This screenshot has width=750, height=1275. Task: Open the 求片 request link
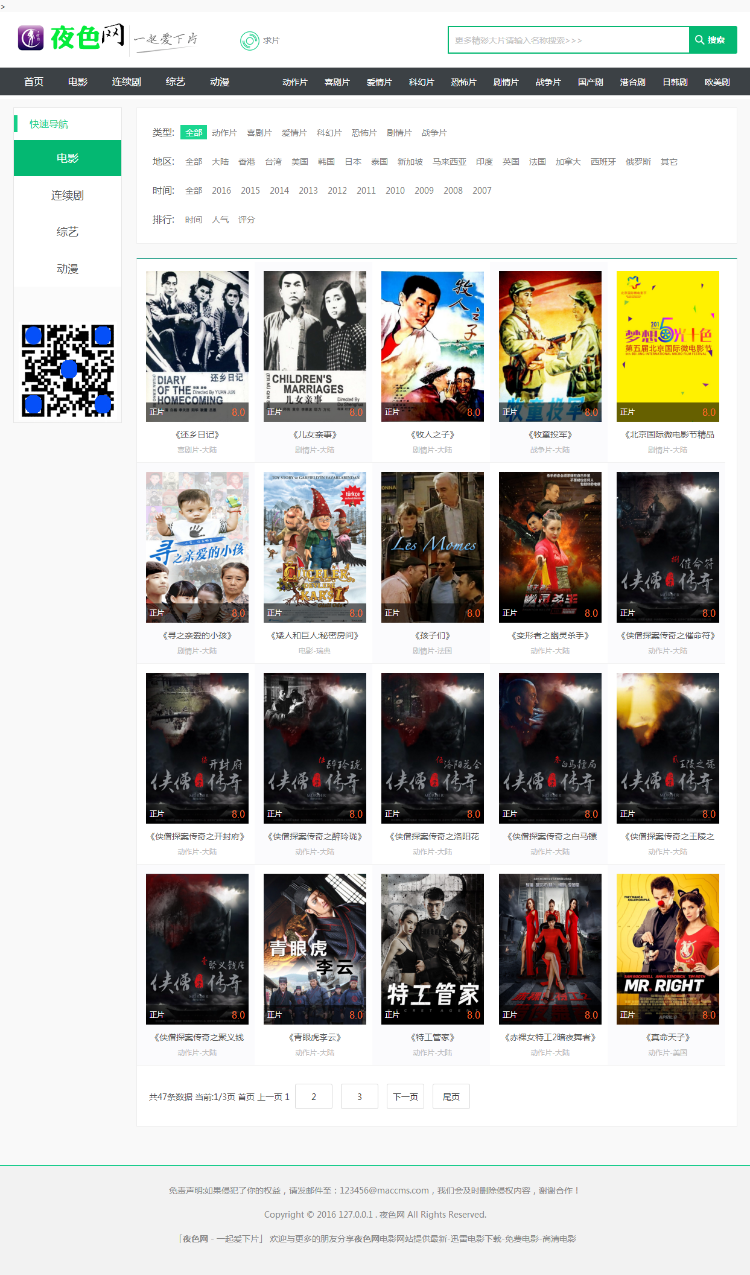[x=260, y=41]
